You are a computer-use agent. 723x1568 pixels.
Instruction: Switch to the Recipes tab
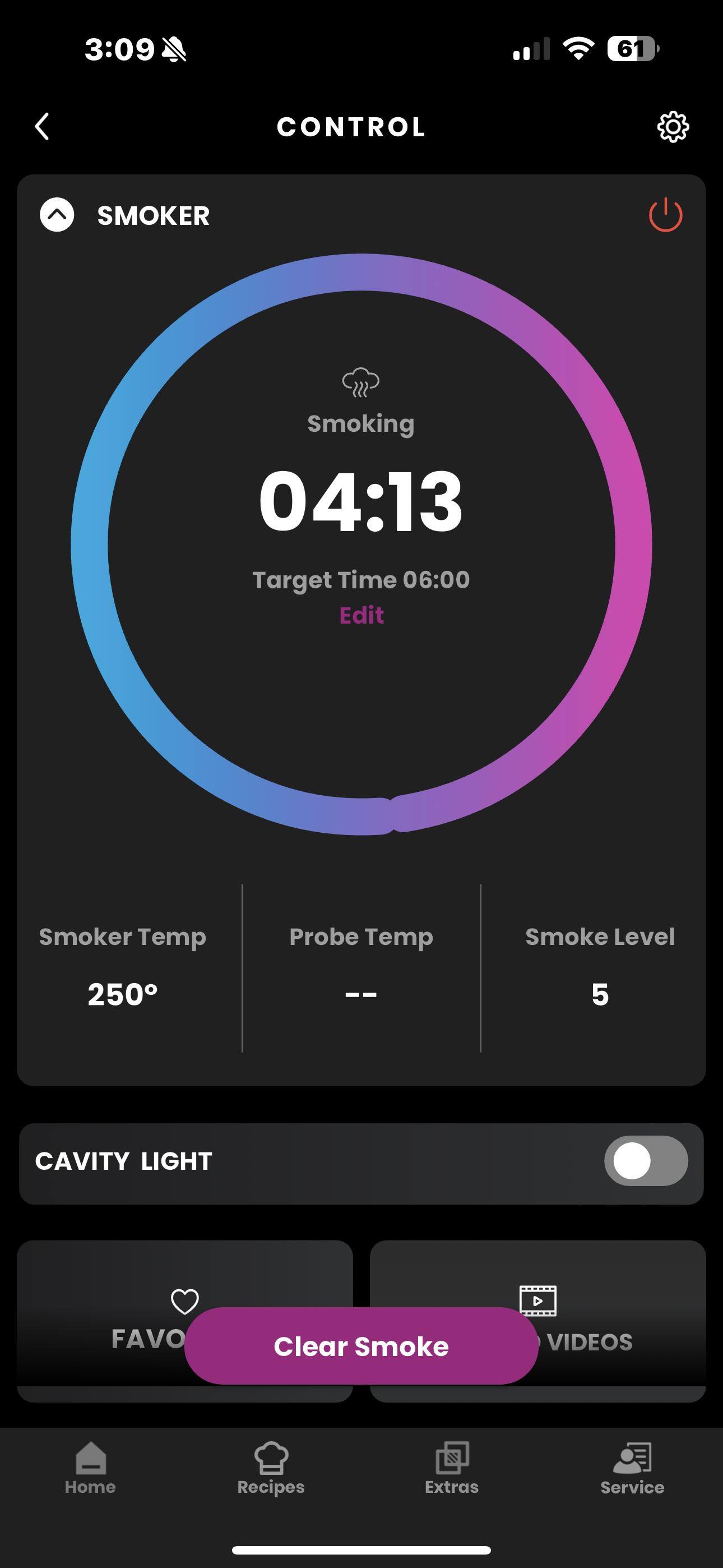pyautogui.click(x=271, y=1468)
